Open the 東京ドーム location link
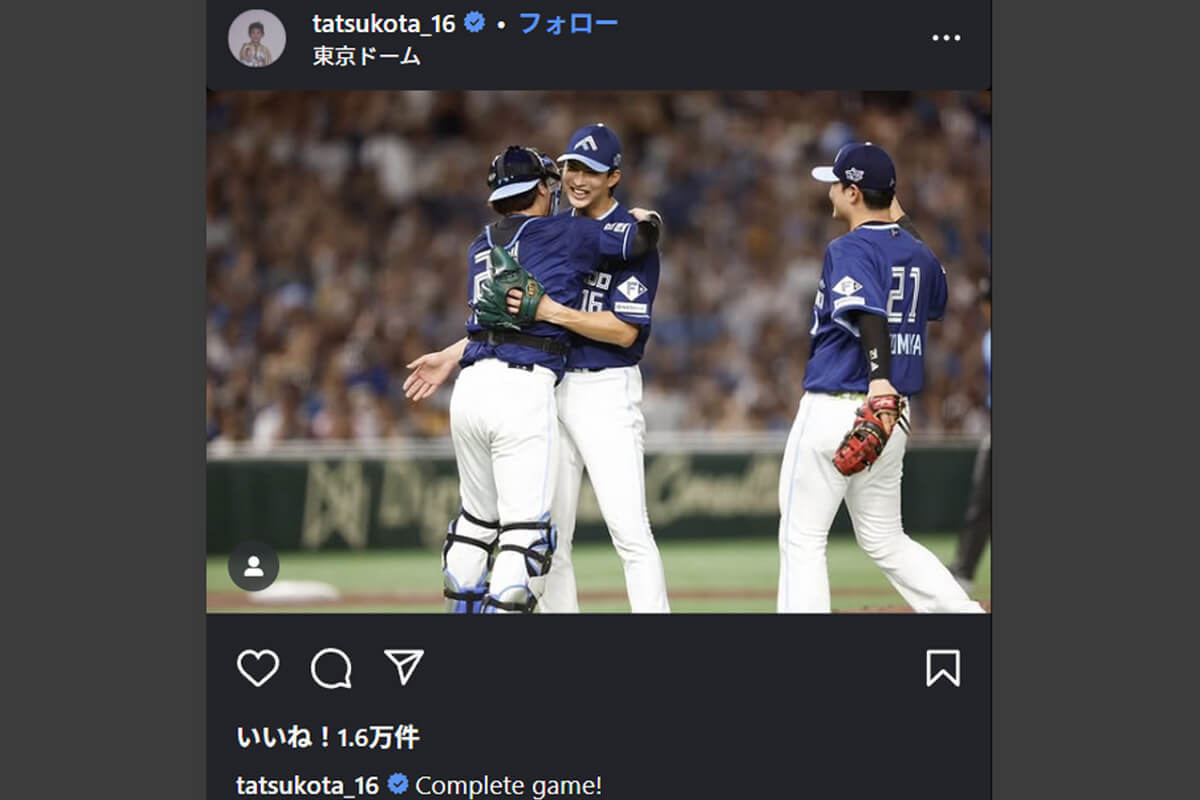The width and height of the screenshot is (1200, 800). pyautogui.click(x=366, y=56)
